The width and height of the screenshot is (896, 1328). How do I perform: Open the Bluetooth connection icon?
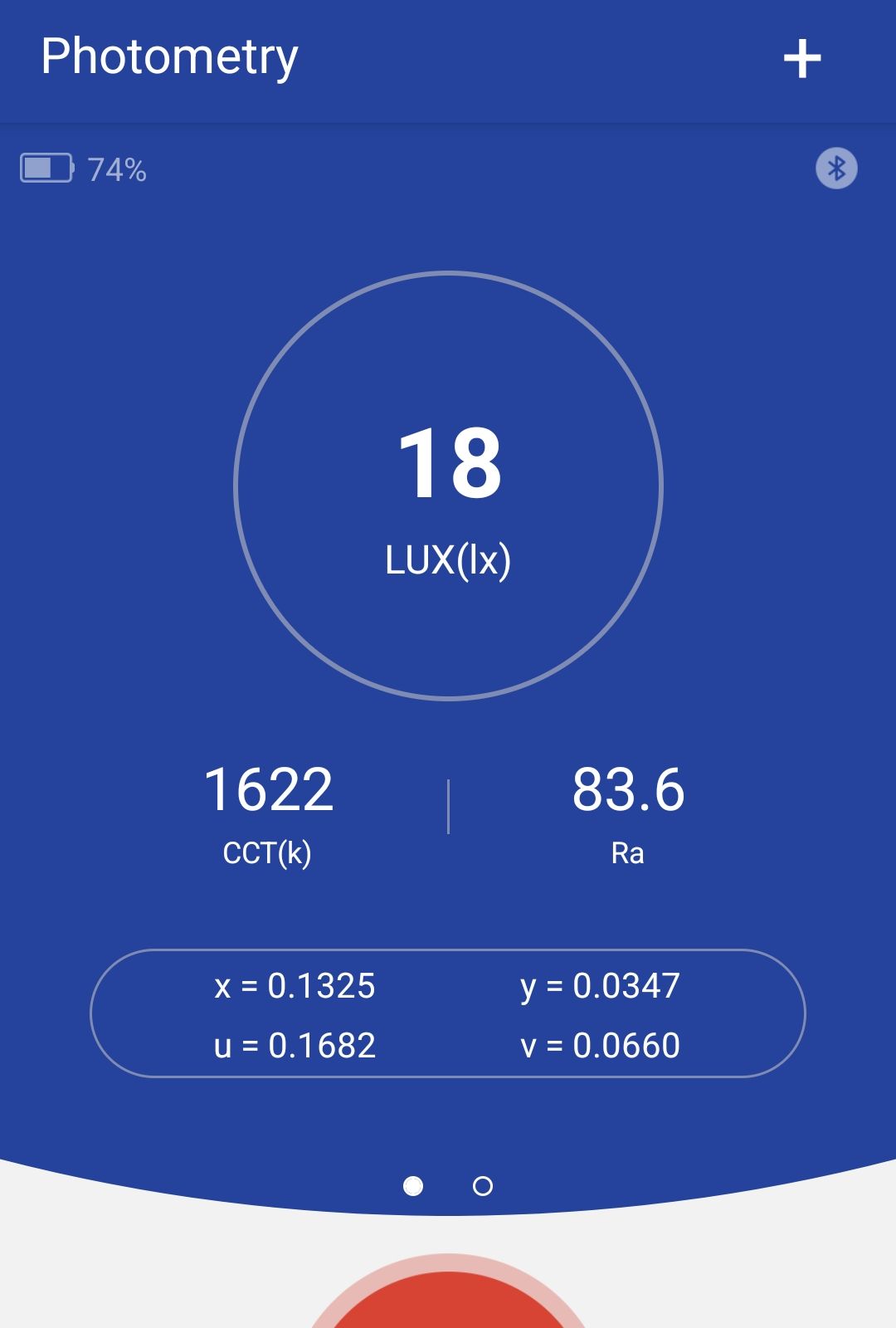[836, 168]
